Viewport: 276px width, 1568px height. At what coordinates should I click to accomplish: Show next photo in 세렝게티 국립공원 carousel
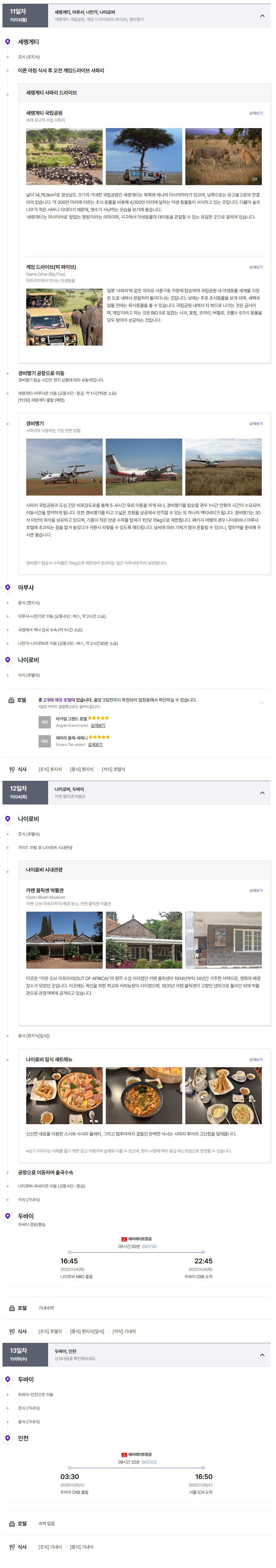tap(257, 157)
